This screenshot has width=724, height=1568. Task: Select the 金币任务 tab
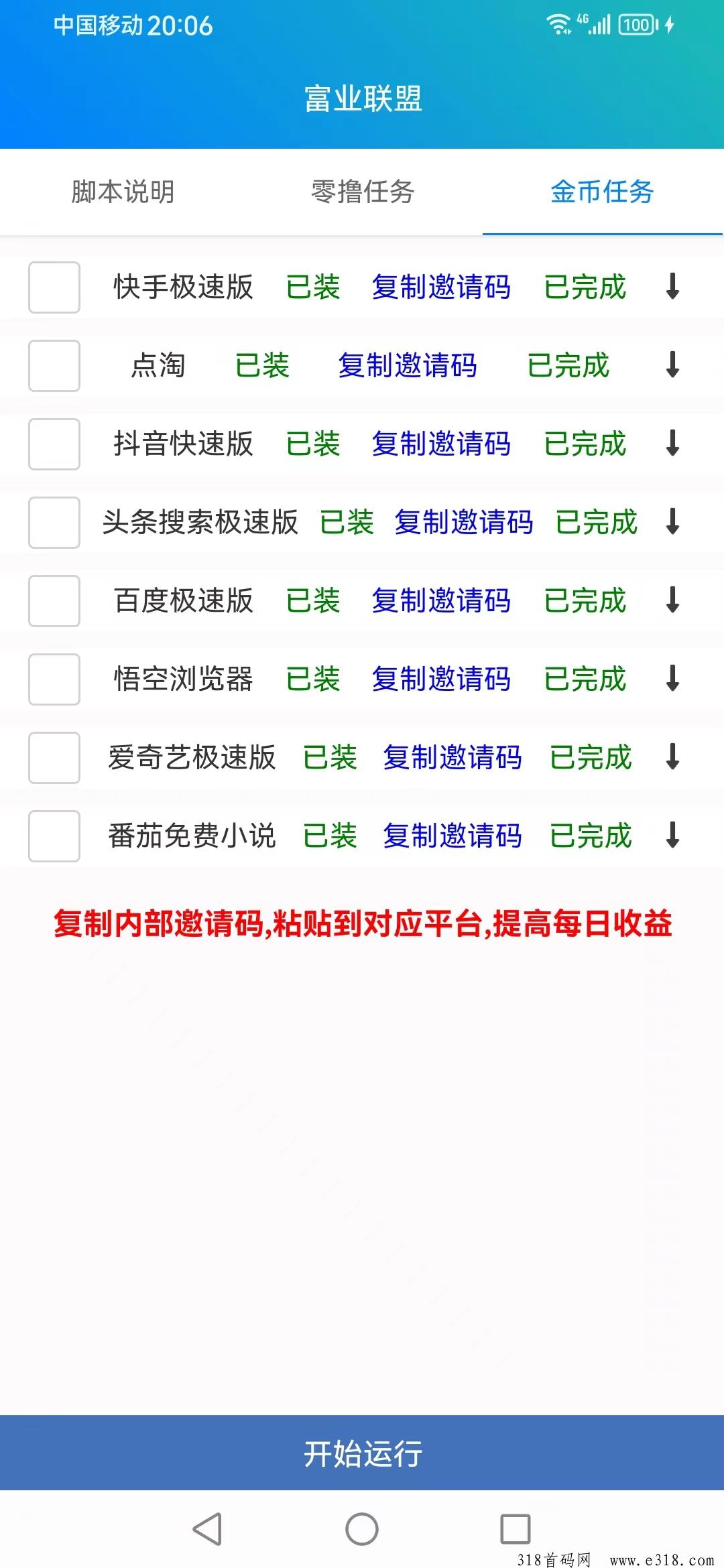[602, 192]
